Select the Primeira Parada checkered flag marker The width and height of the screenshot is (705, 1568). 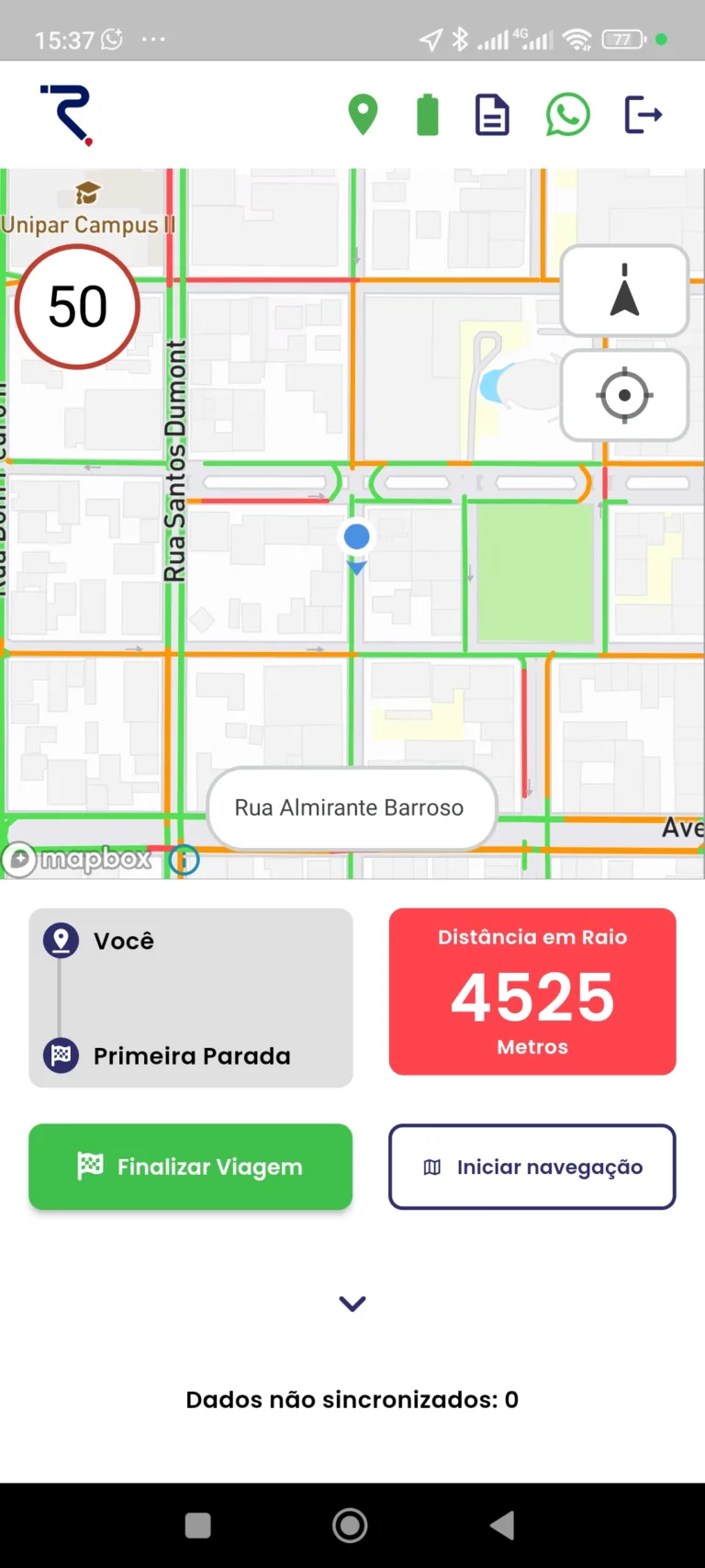(61, 1055)
